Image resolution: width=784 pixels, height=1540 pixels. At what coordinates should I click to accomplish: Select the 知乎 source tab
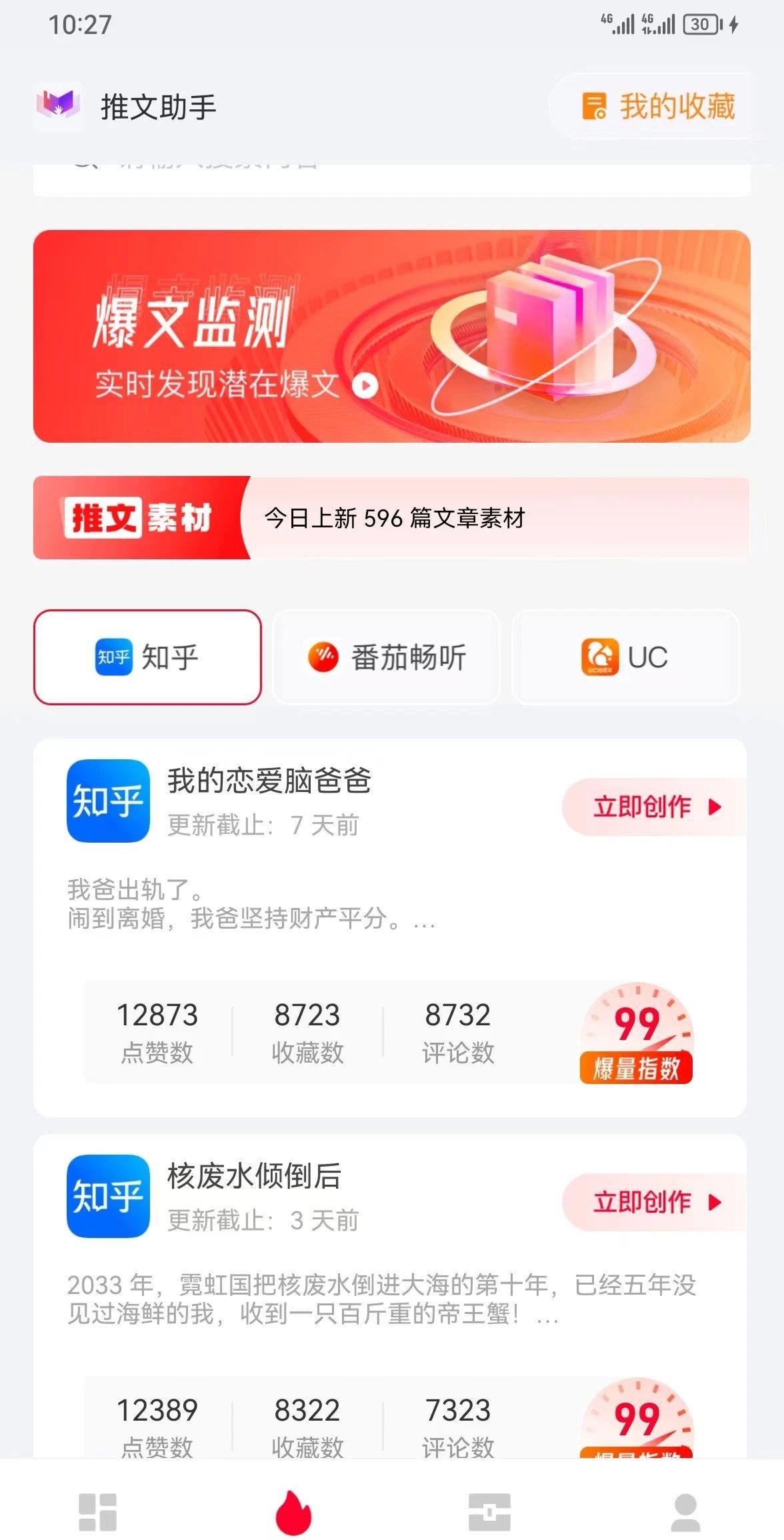tap(147, 657)
